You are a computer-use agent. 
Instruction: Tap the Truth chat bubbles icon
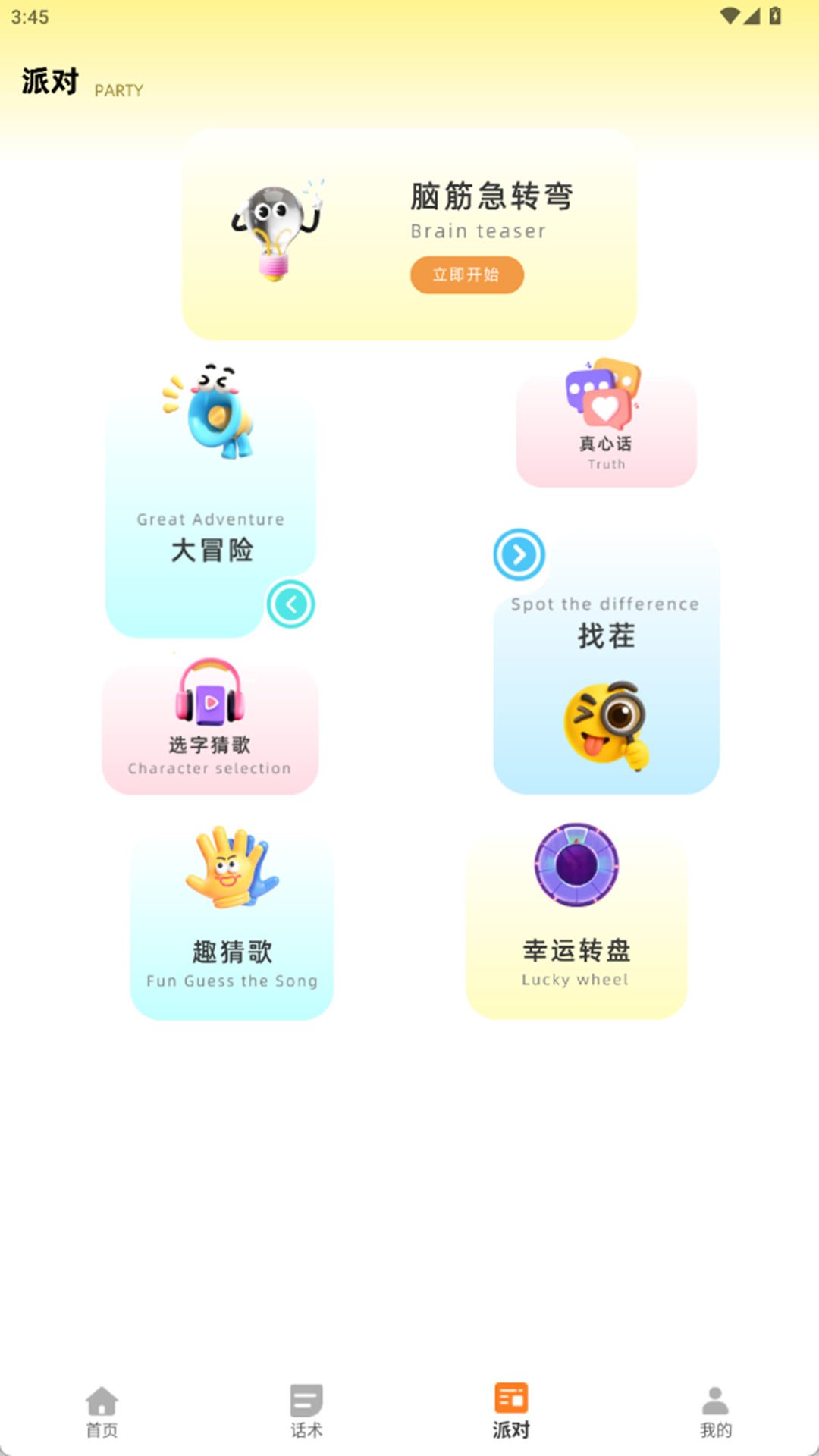point(603,394)
